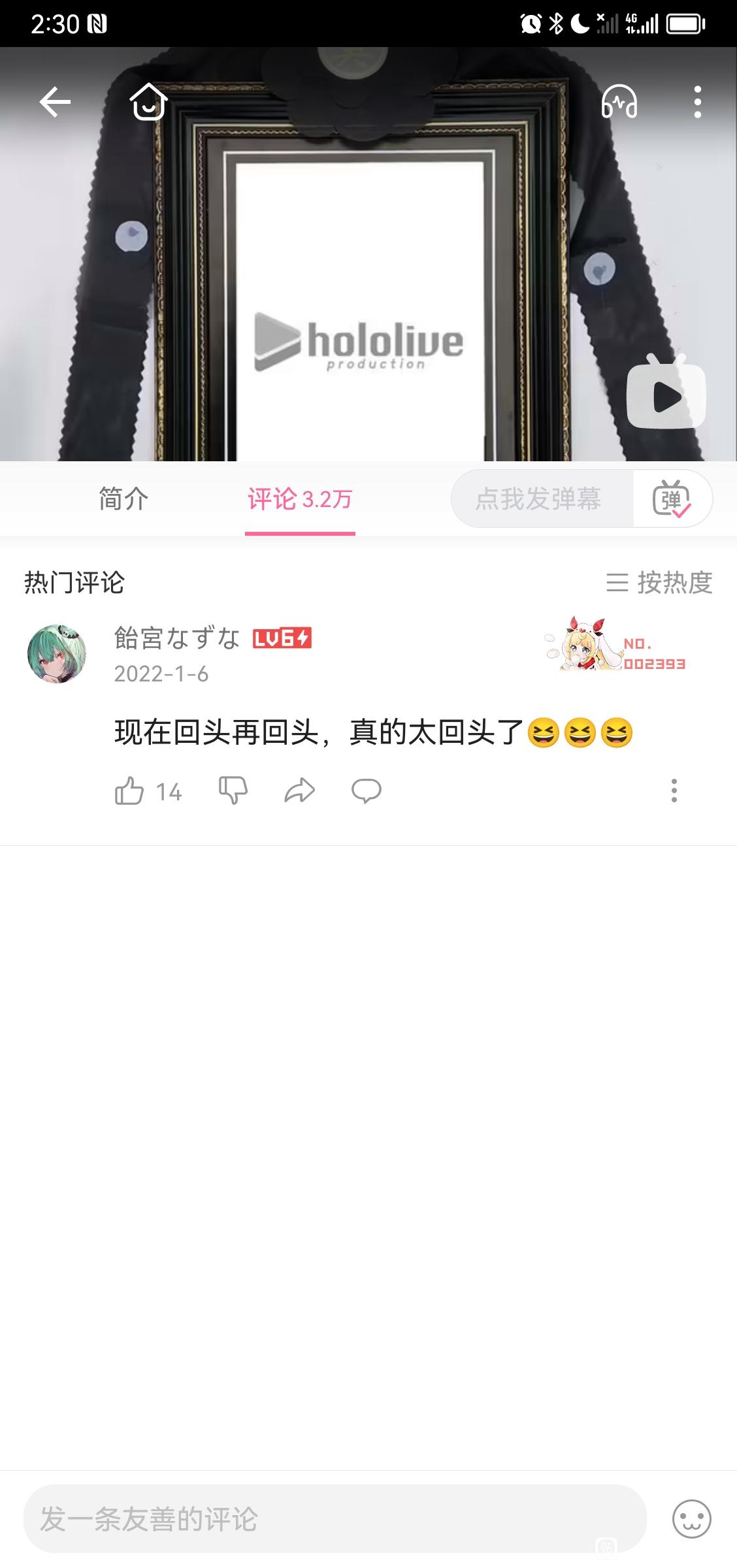Share 飴宮なずな's comment
The image size is (737, 1568).
click(300, 791)
